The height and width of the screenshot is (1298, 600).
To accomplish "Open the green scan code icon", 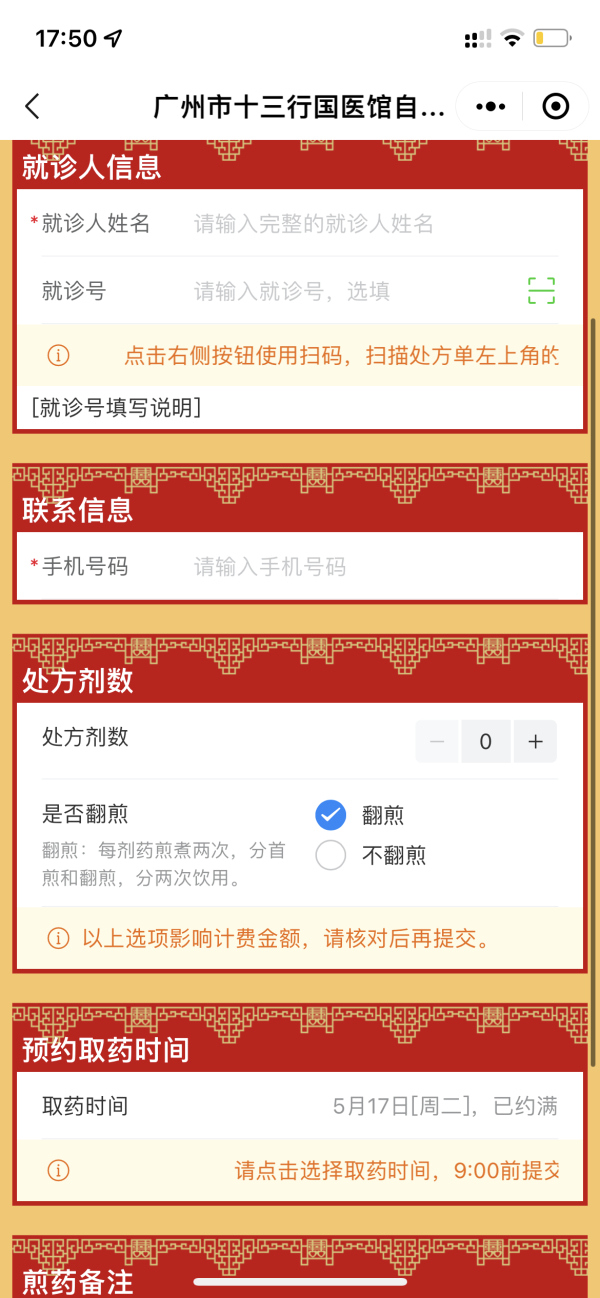I will (x=541, y=291).
